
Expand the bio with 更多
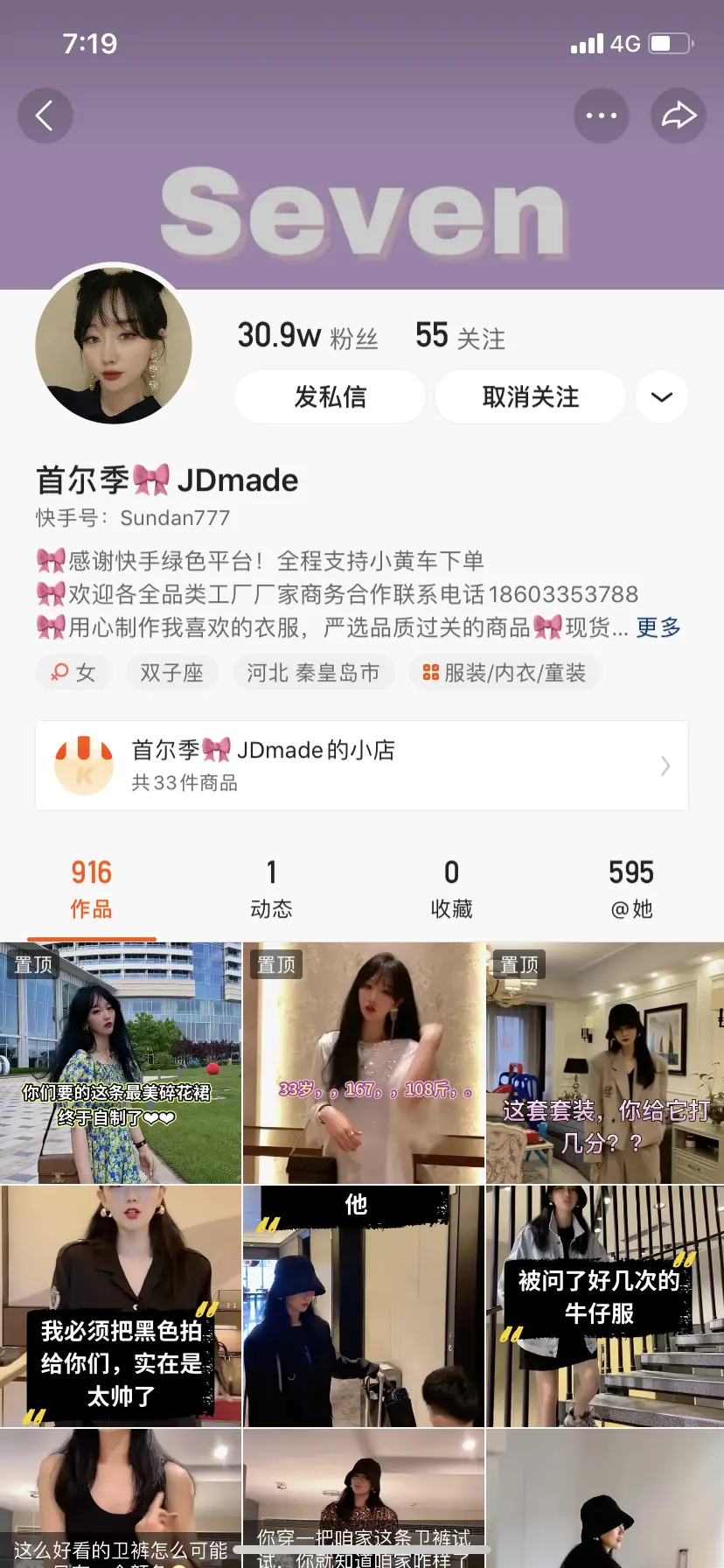(658, 627)
